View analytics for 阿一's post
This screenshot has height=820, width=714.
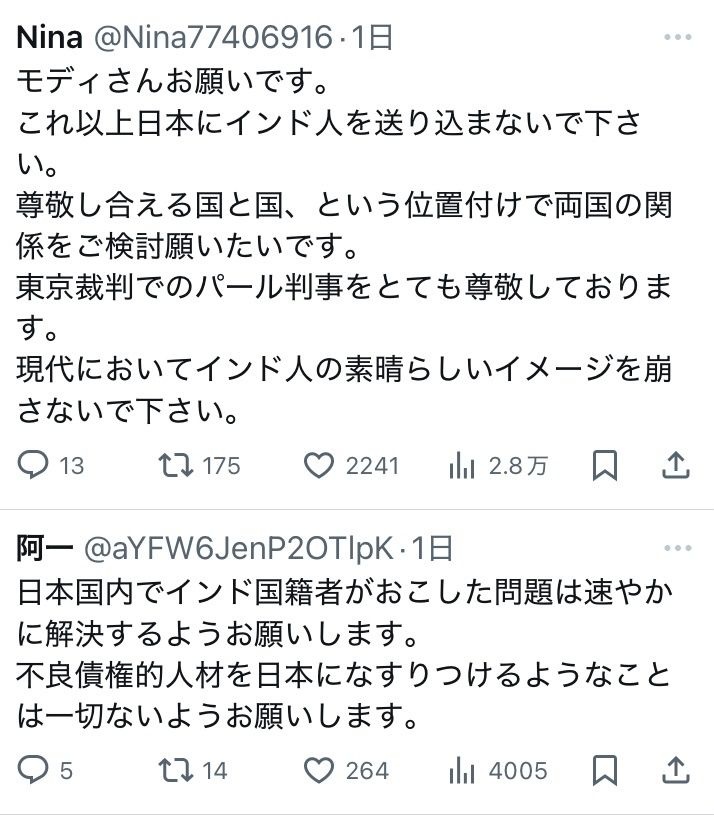coord(461,770)
